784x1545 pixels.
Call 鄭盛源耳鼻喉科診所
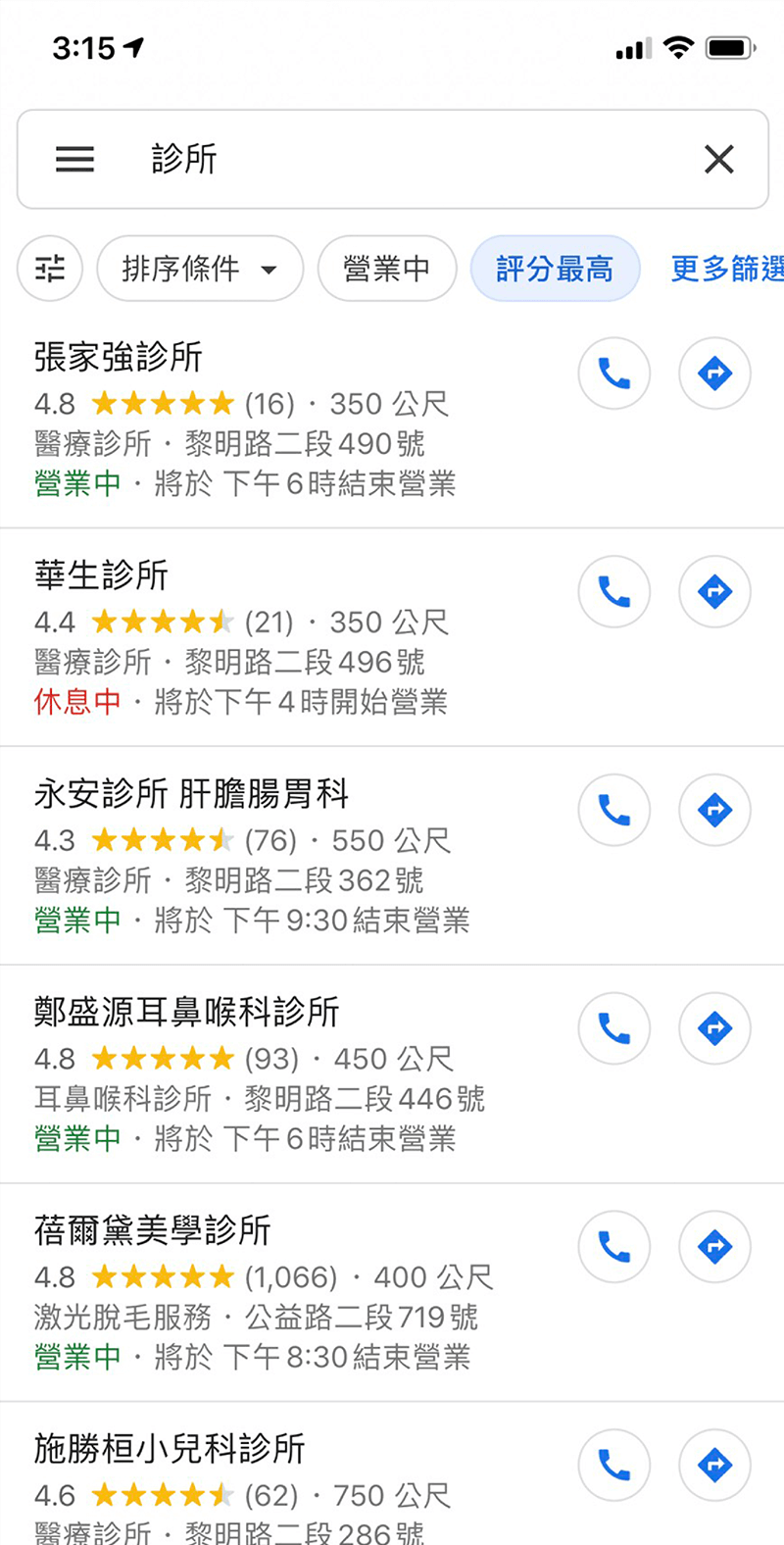pyautogui.click(x=614, y=1028)
